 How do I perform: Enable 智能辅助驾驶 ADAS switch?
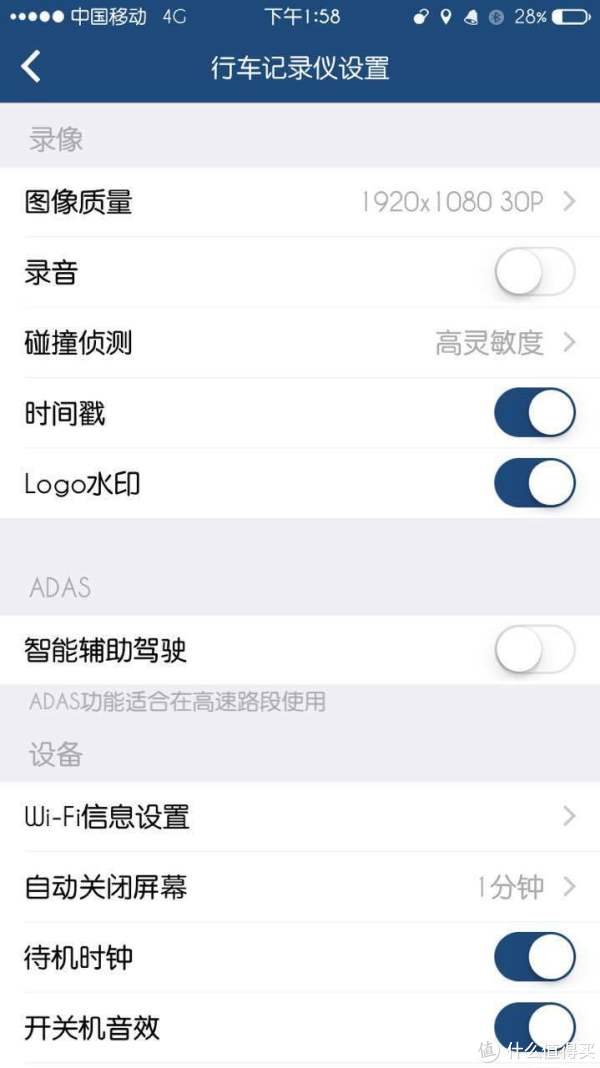click(535, 650)
